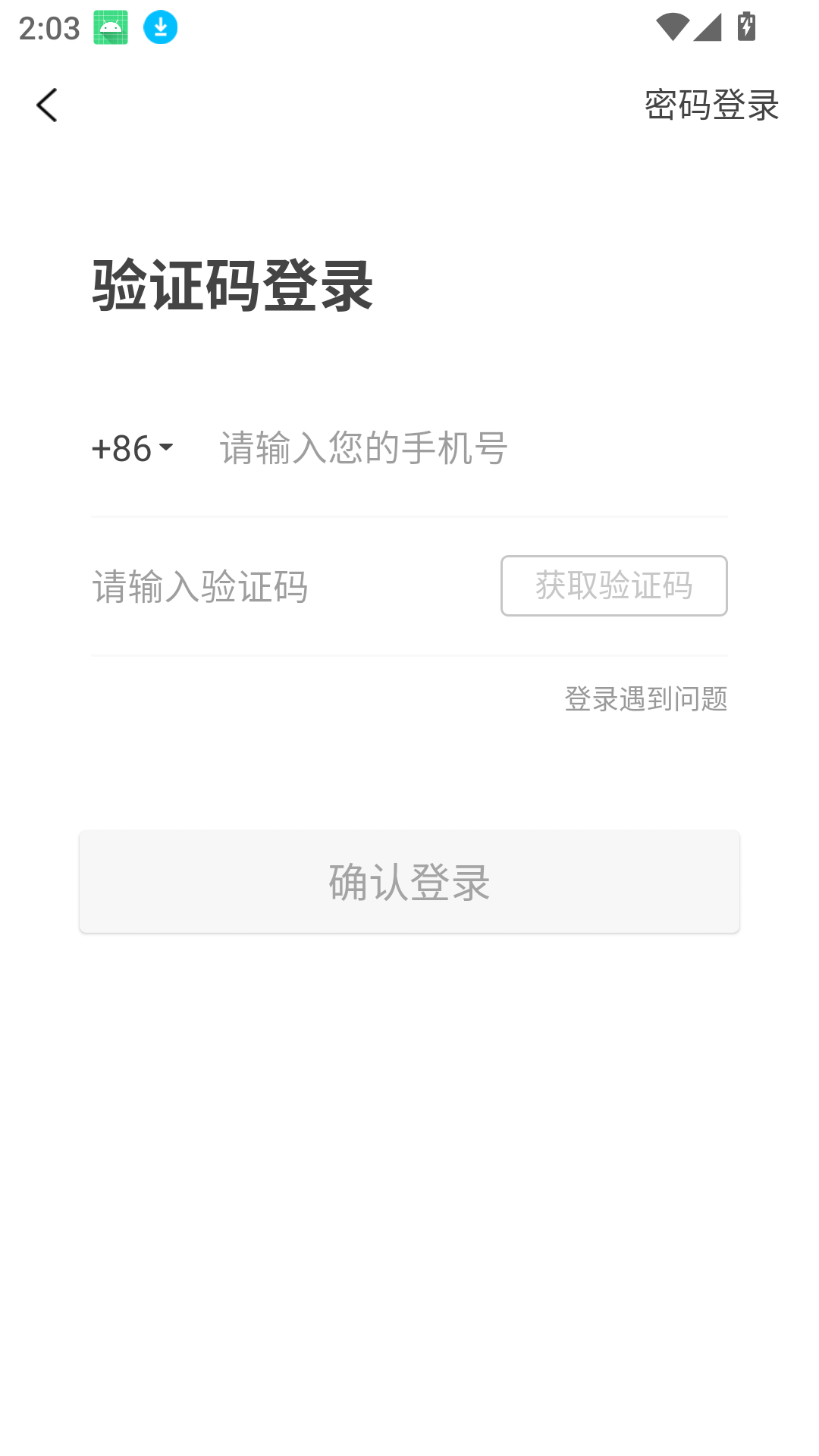Screen dimensions: 819x1456
Task: Tap the battery charging icon
Action: click(745, 25)
